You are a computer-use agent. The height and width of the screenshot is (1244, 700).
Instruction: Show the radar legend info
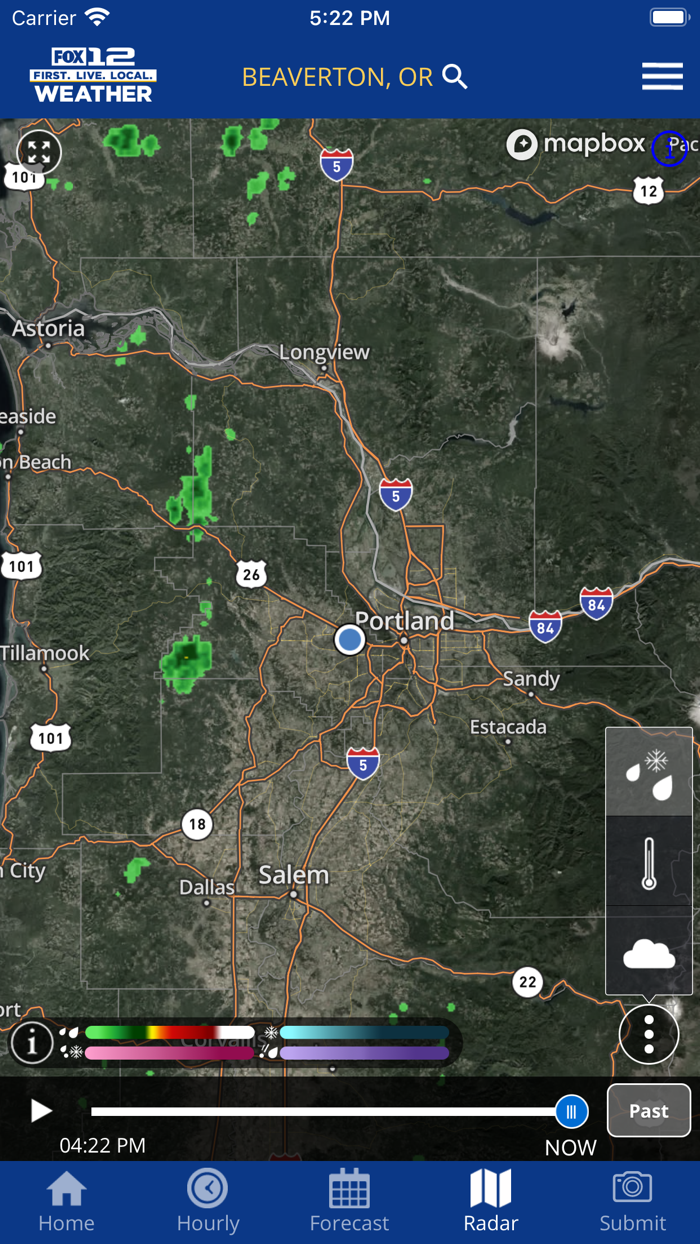click(32, 1043)
